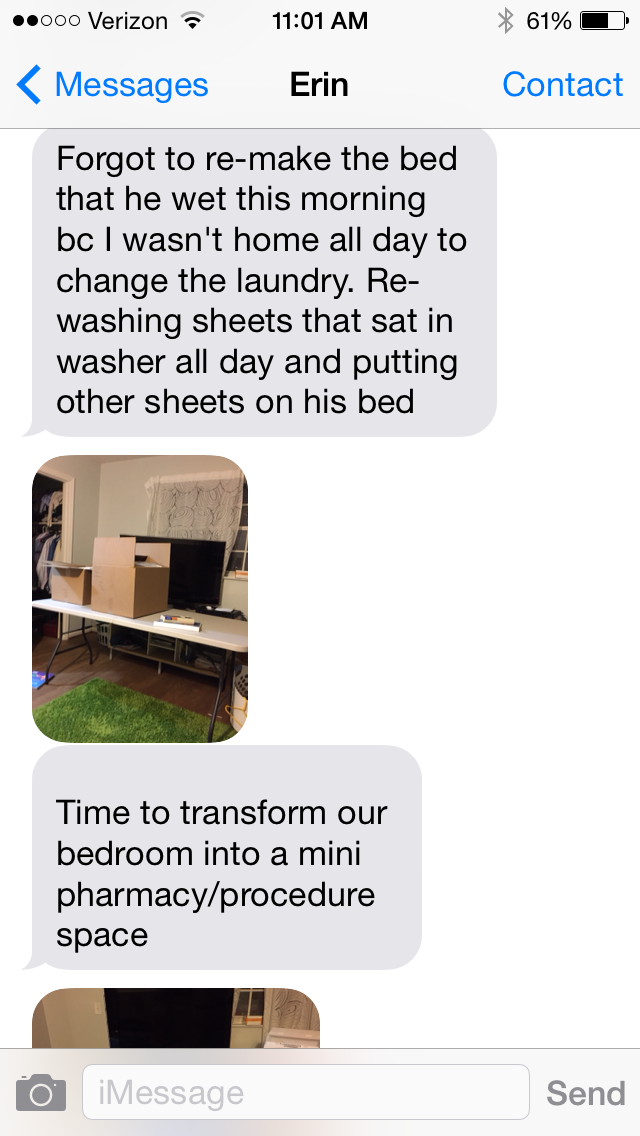Open the photo of the table with boxes

(140, 598)
